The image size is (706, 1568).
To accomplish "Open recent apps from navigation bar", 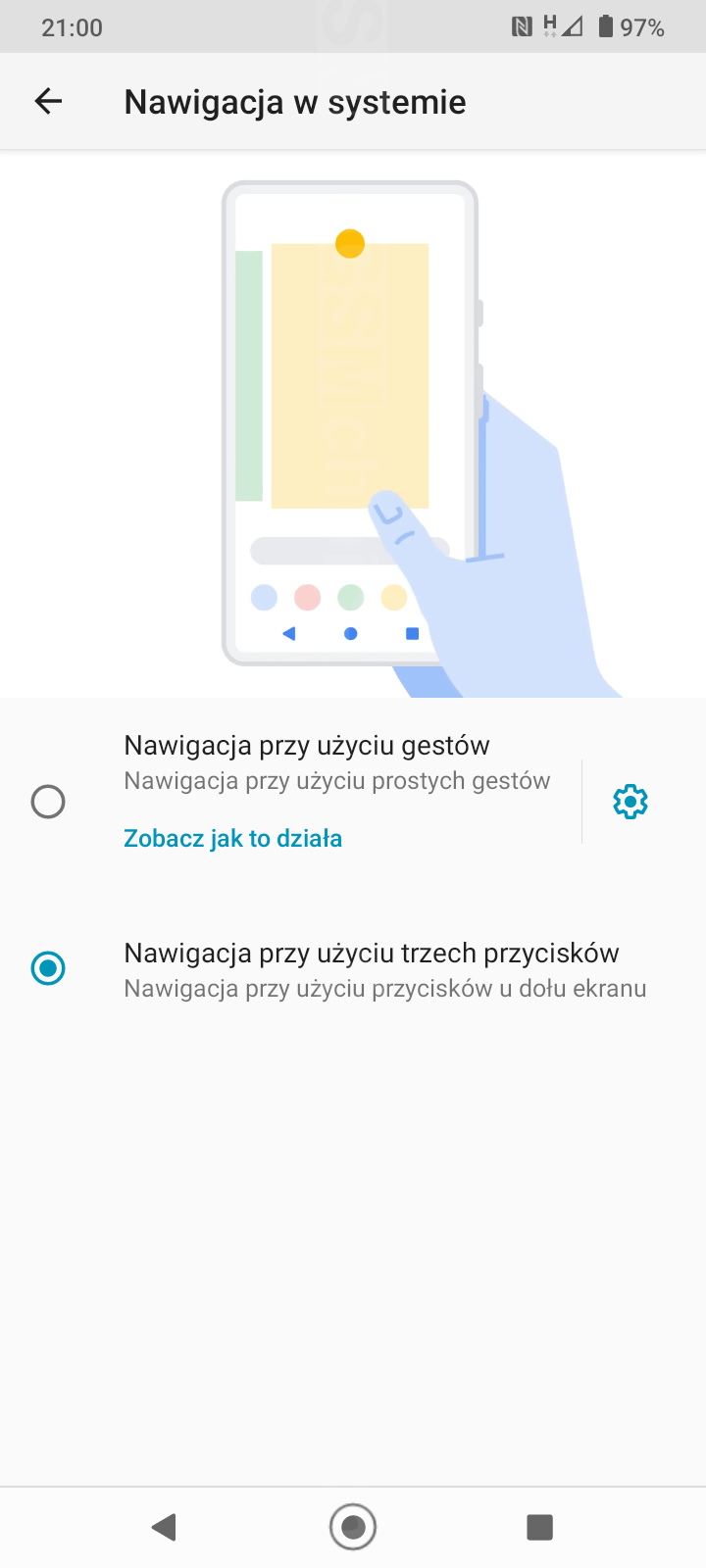I will tap(539, 1527).
